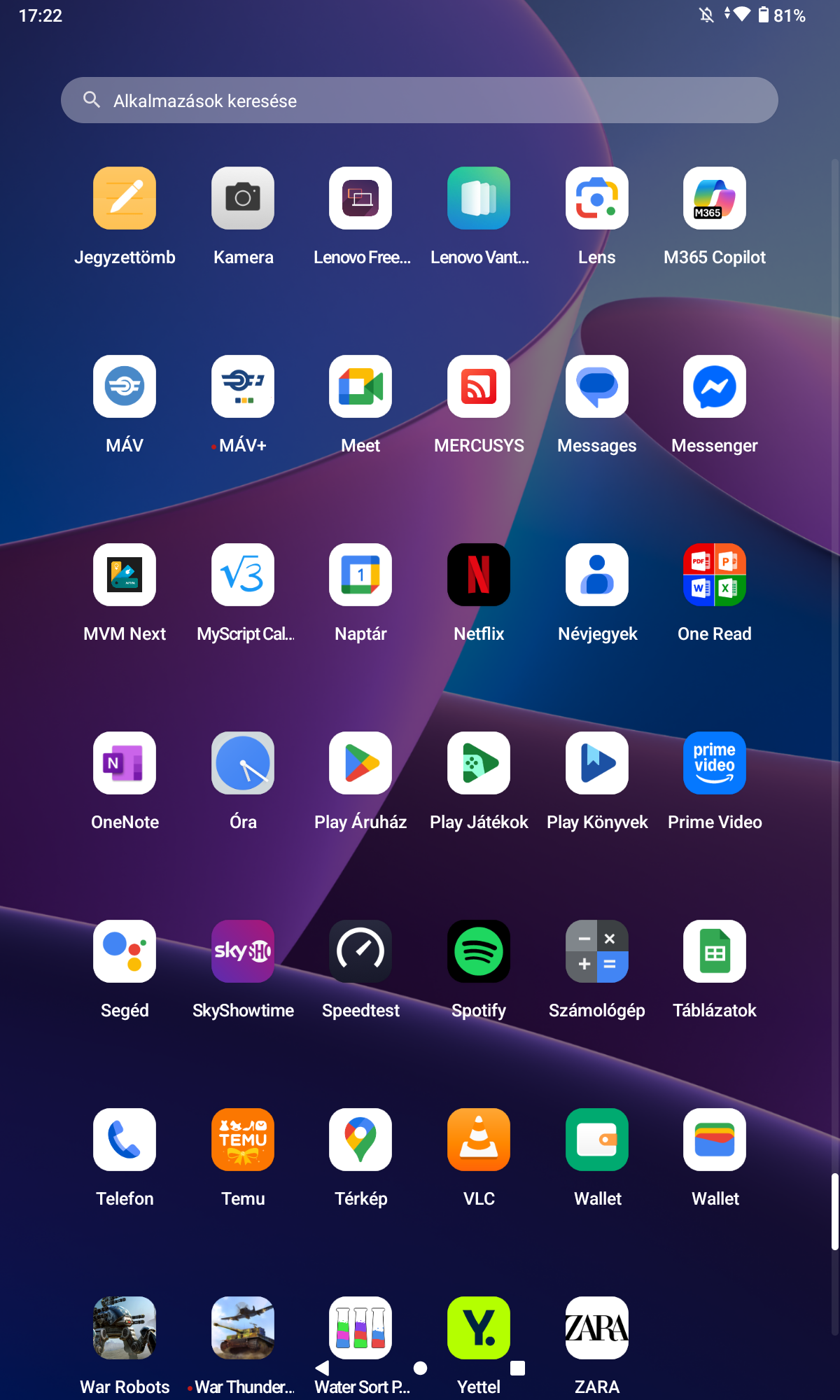Image resolution: width=840 pixels, height=1400 pixels.
Task: Launch VLC player
Action: click(479, 1140)
